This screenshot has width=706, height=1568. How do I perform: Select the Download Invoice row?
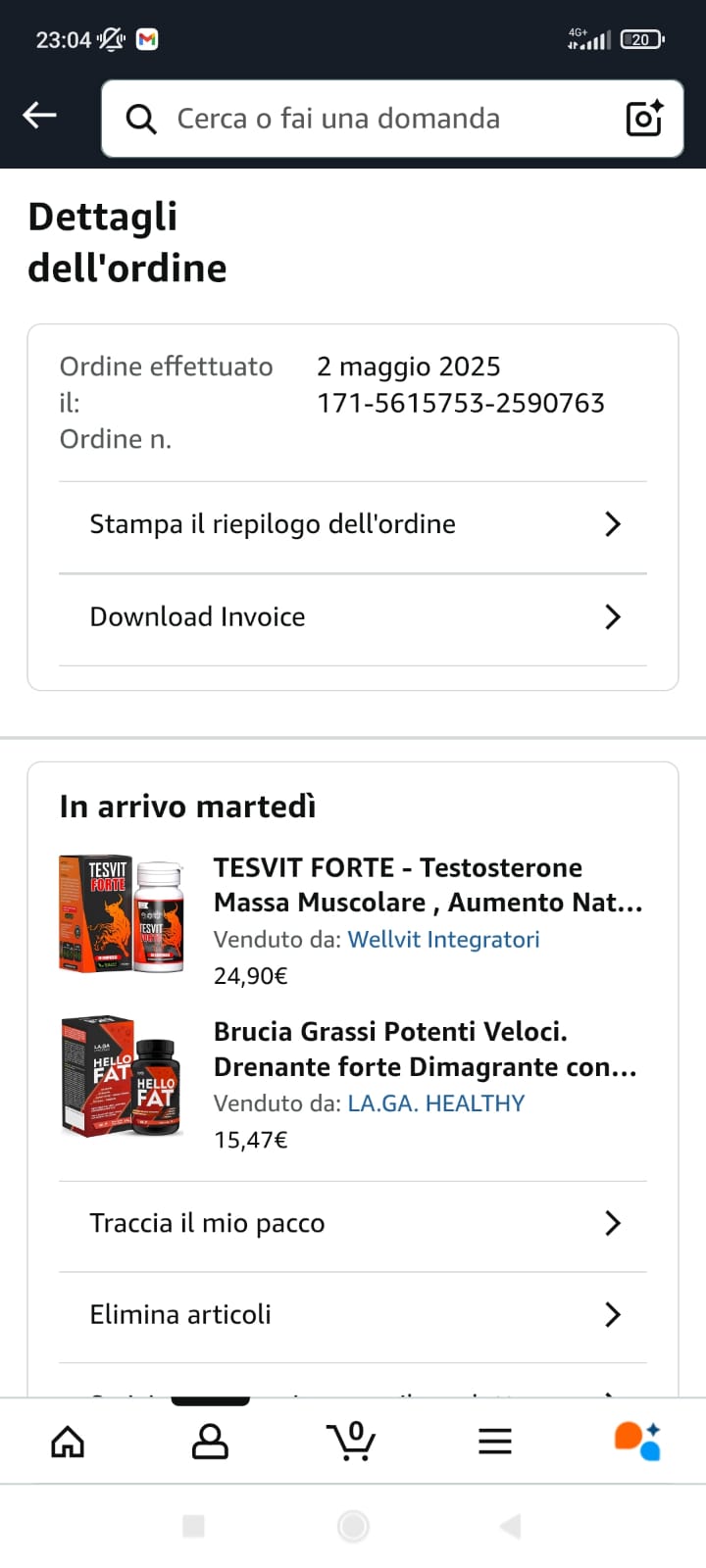pyautogui.click(x=353, y=616)
